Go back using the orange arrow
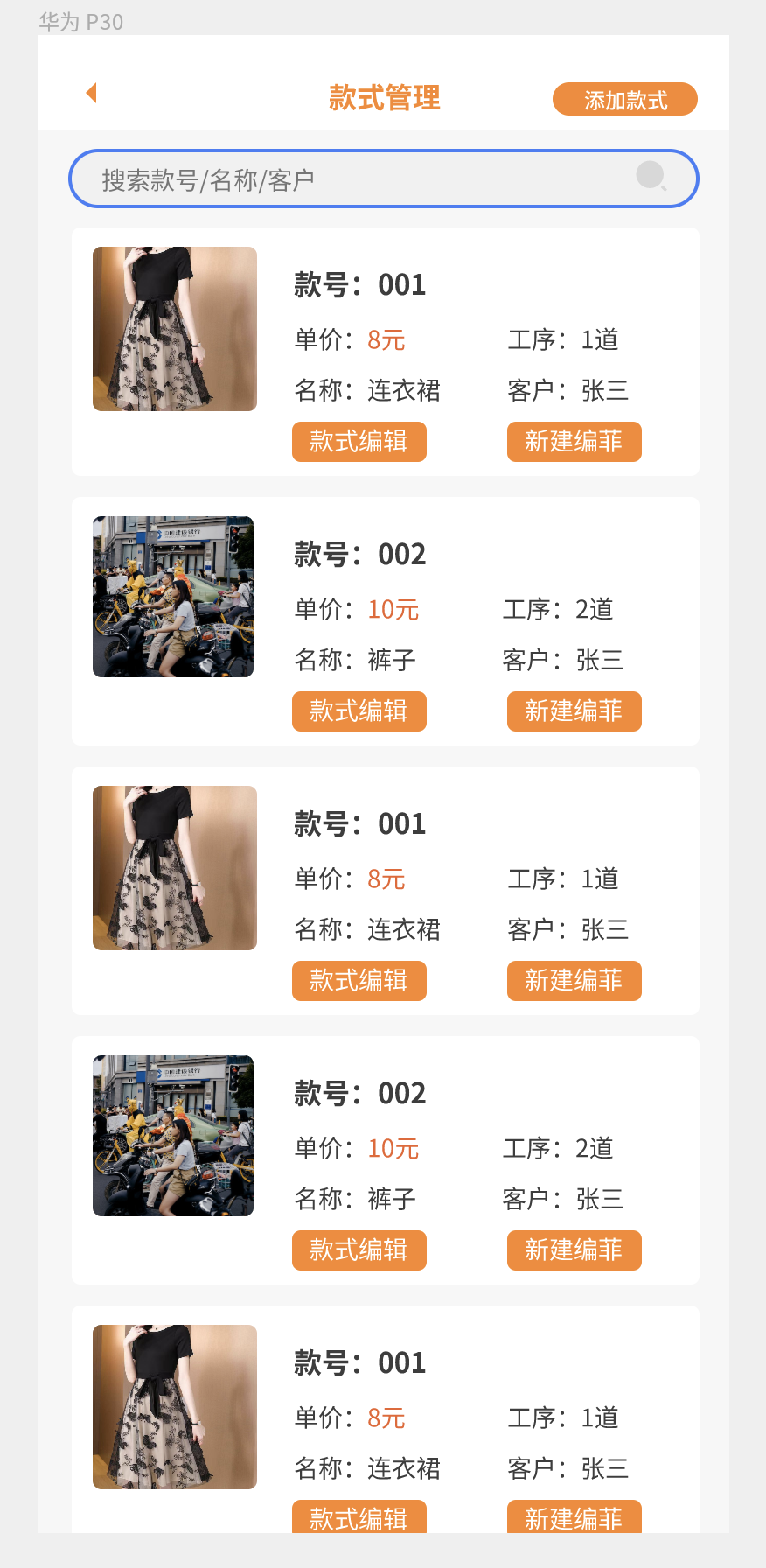Screen dimensions: 766x1568 [91, 93]
